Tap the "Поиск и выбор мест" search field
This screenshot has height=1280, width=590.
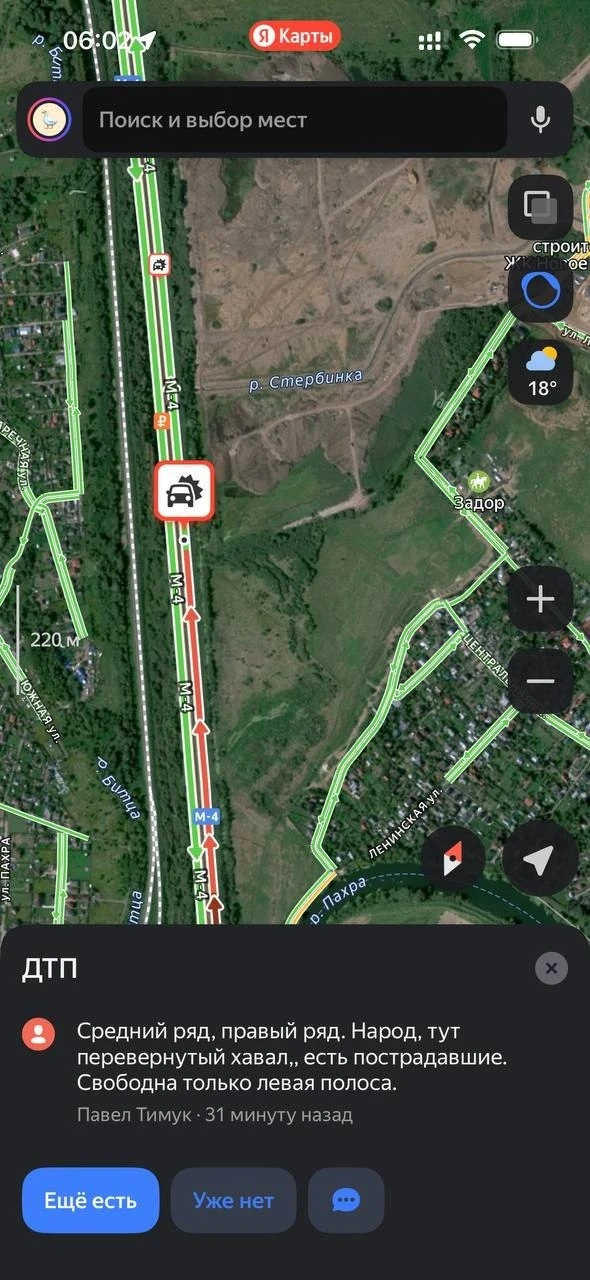pos(295,120)
